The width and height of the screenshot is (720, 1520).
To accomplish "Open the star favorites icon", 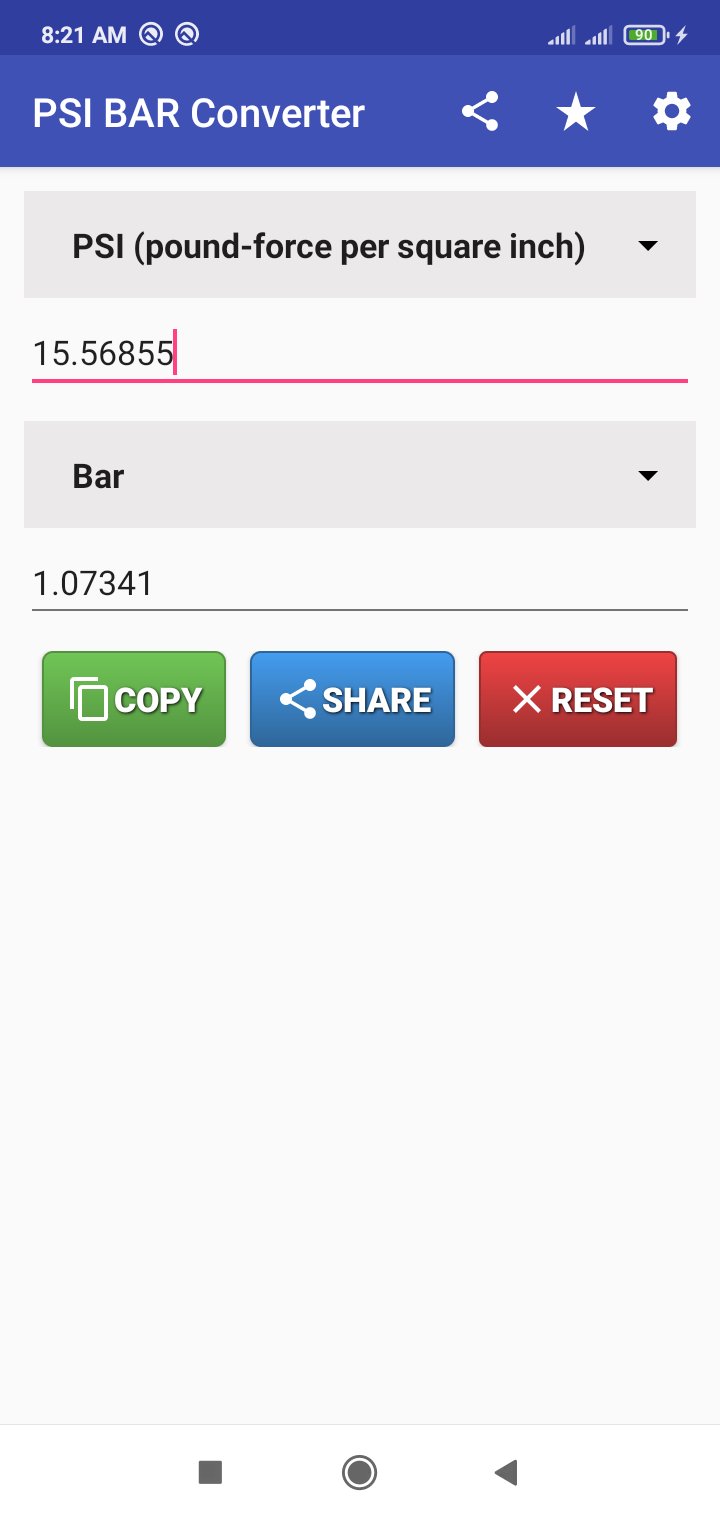I will pyautogui.click(x=576, y=112).
